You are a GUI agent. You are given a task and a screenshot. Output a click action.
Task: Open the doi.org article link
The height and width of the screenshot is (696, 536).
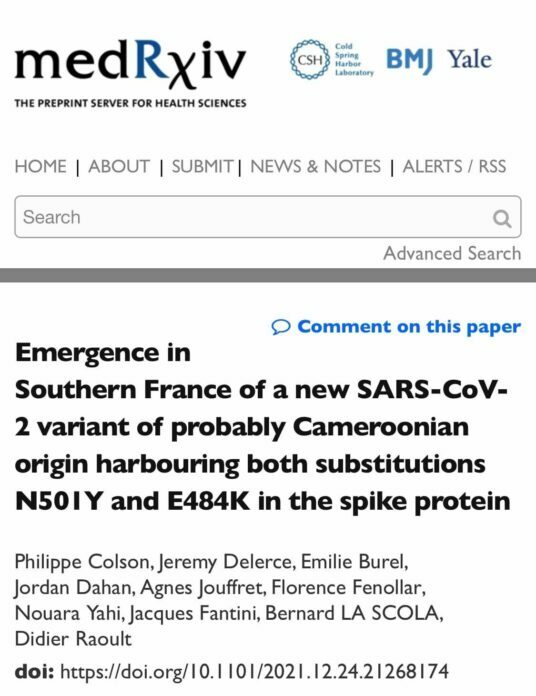point(254,671)
